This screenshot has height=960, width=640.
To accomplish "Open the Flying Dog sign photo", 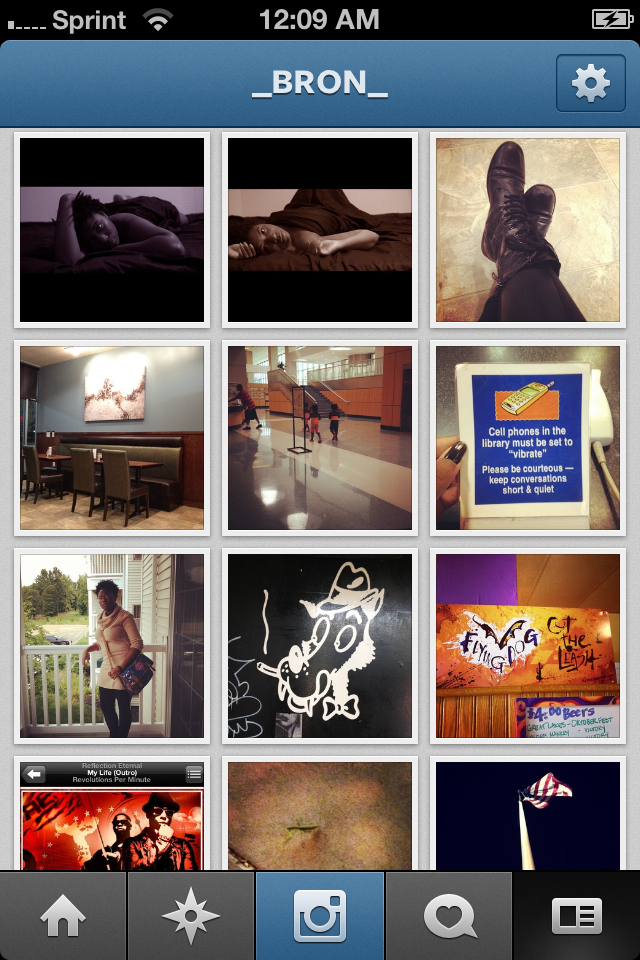I will tap(527, 646).
